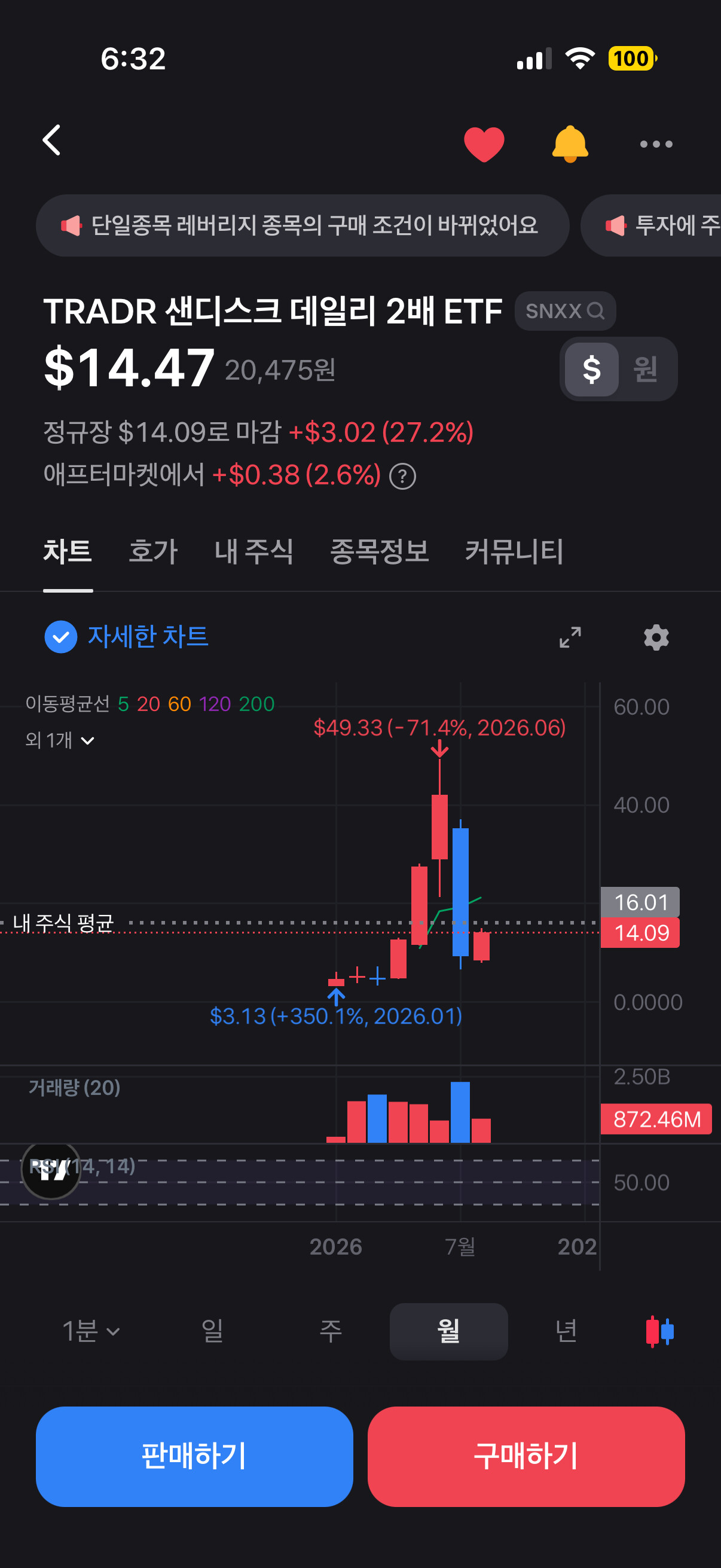This screenshot has width=721, height=1568.
Task: Select the 종목정보 tab
Action: [379, 551]
